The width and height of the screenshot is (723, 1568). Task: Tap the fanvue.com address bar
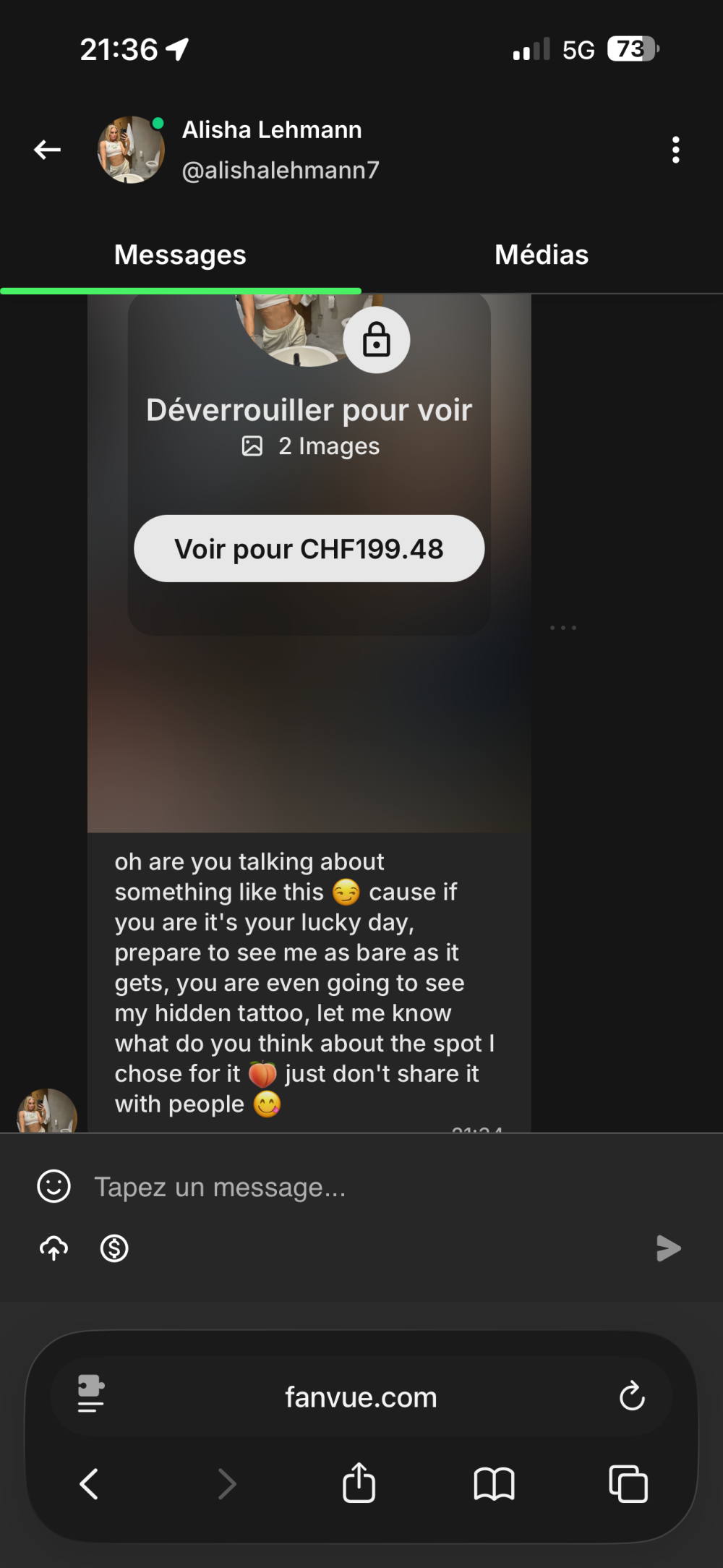point(361,1397)
